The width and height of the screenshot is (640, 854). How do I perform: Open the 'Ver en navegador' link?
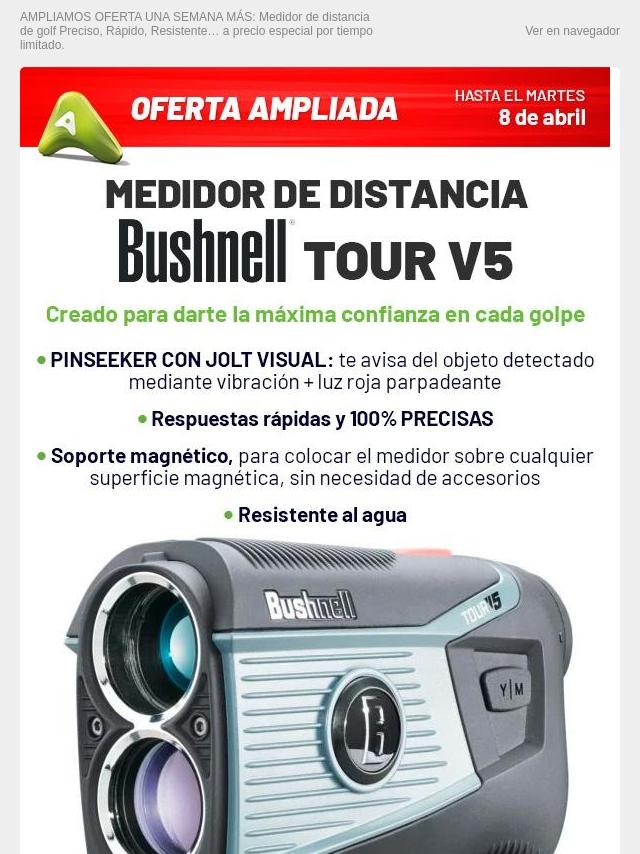(572, 31)
